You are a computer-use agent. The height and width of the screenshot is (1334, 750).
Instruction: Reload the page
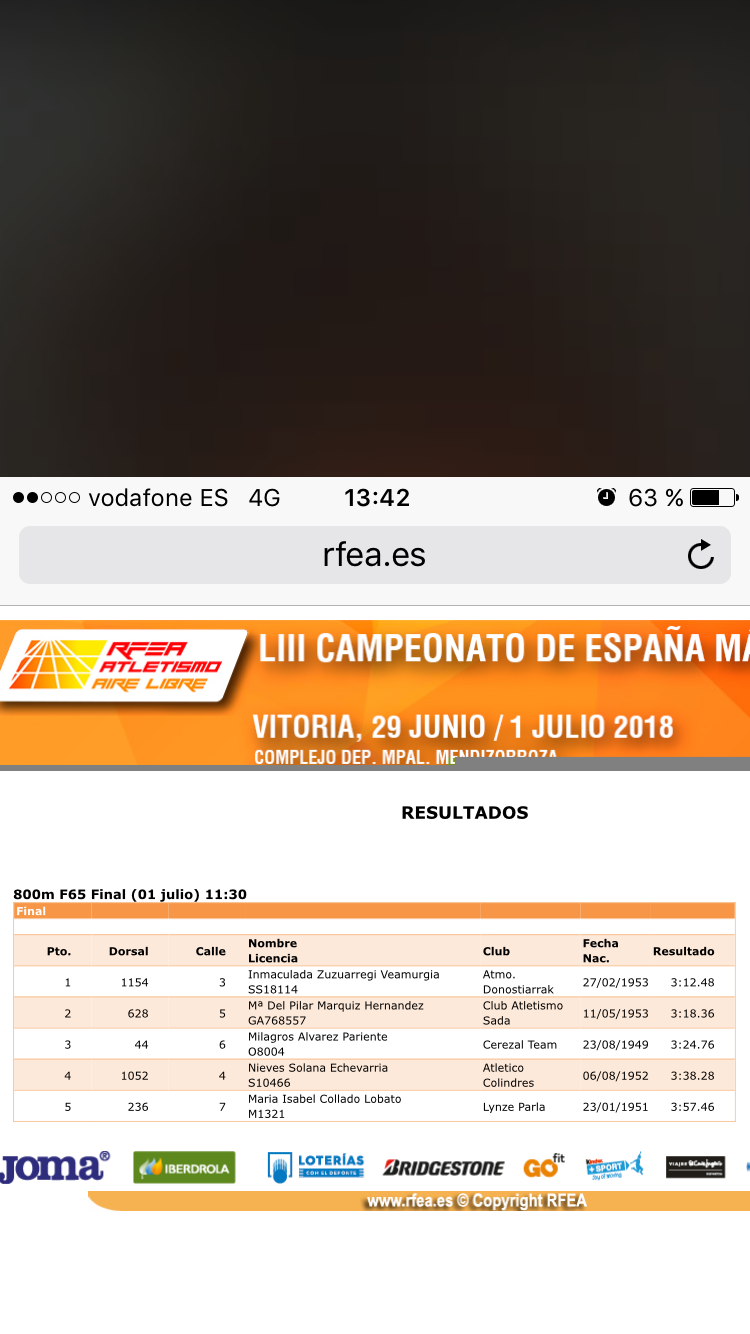coord(701,555)
